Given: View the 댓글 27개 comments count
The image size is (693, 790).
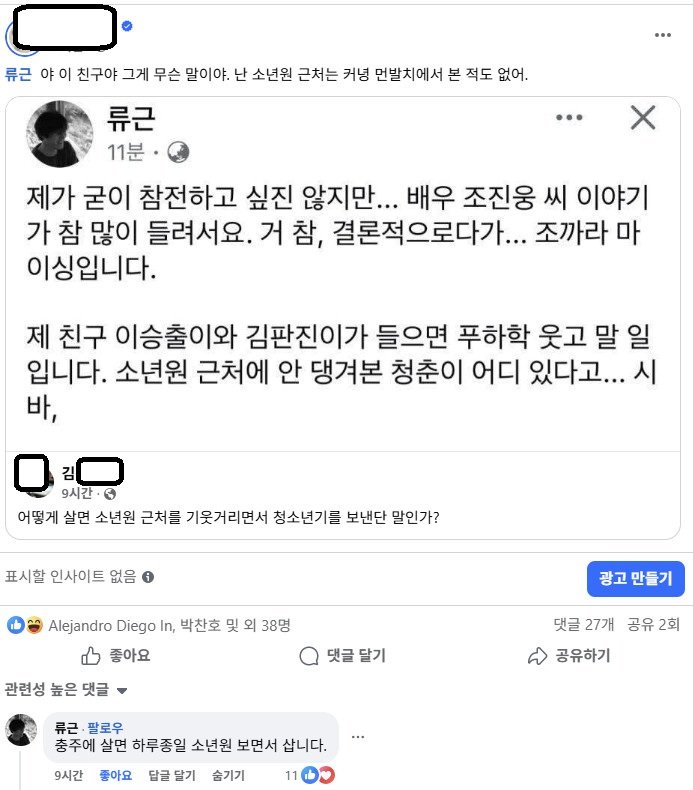Looking at the screenshot, I should pyautogui.click(x=584, y=625).
